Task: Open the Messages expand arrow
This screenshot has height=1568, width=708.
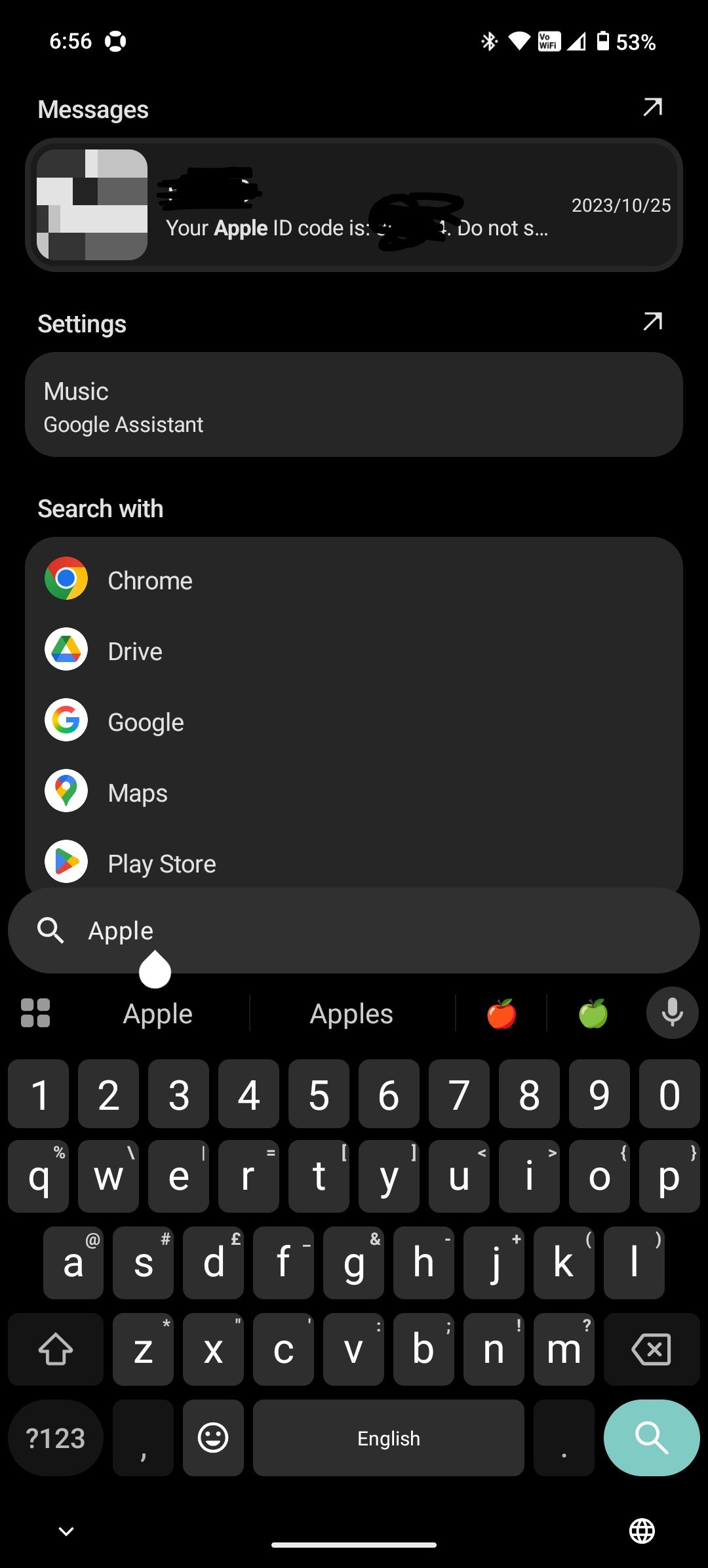Action: pos(652,107)
